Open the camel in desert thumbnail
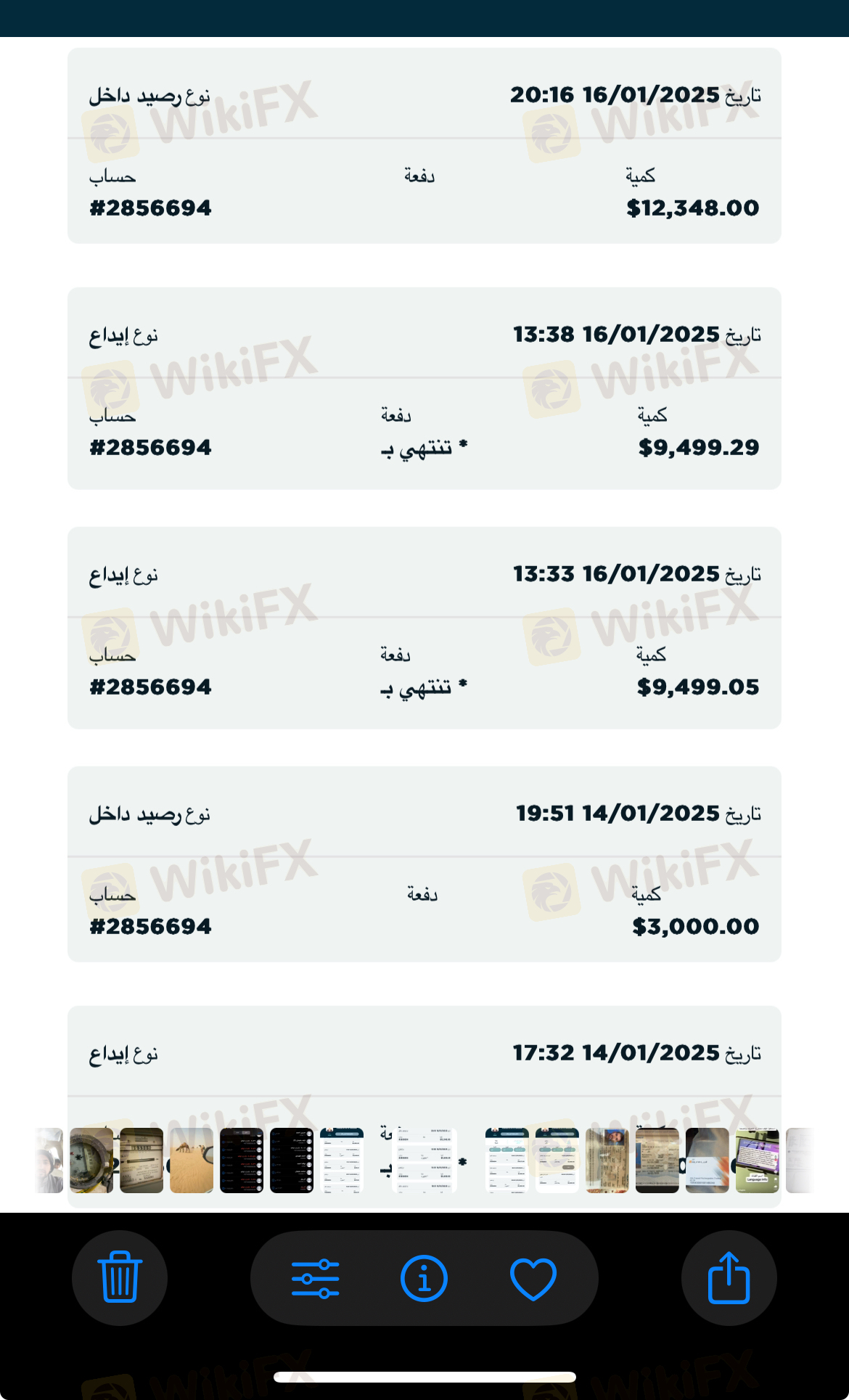The image size is (849, 1400). pos(192,1160)
